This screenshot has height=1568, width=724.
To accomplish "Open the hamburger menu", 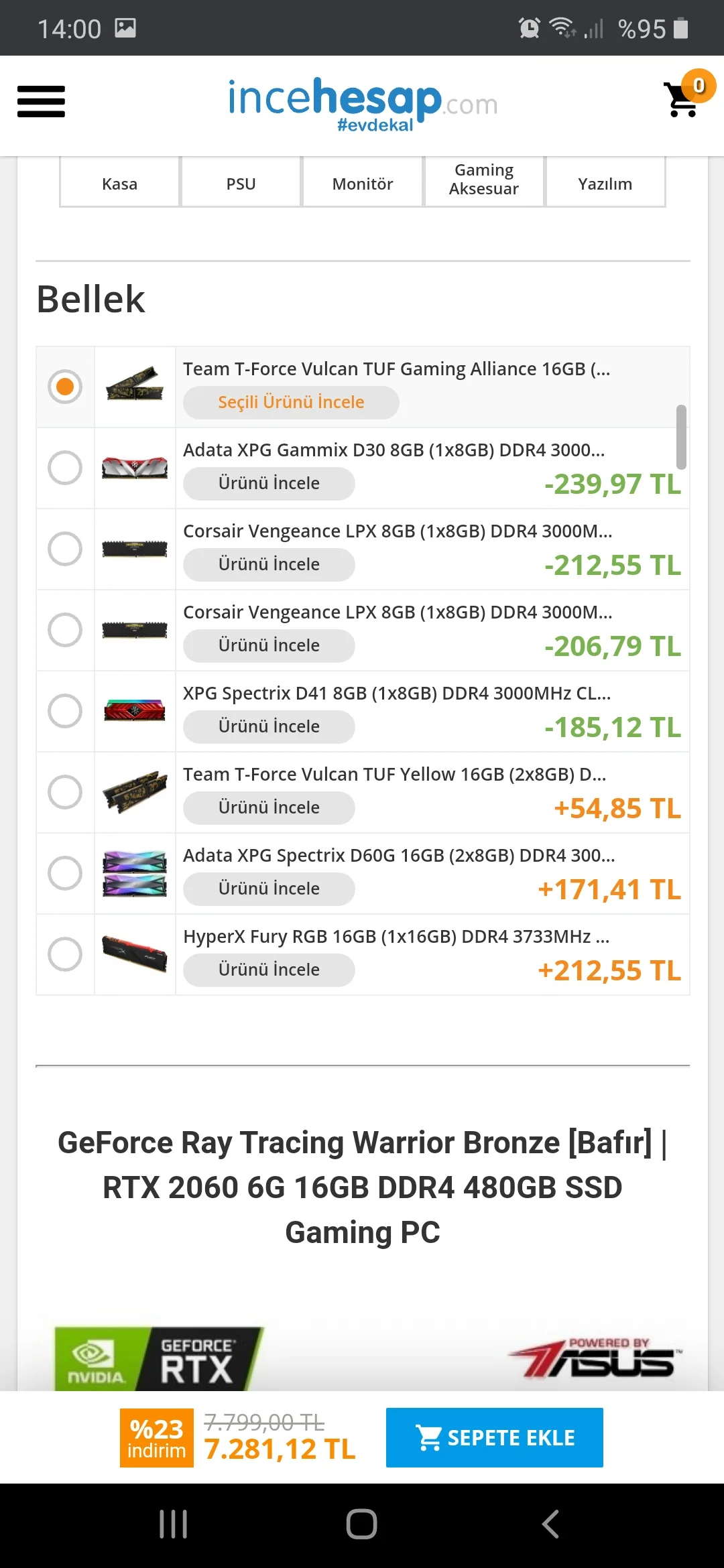I will [41, 101].
